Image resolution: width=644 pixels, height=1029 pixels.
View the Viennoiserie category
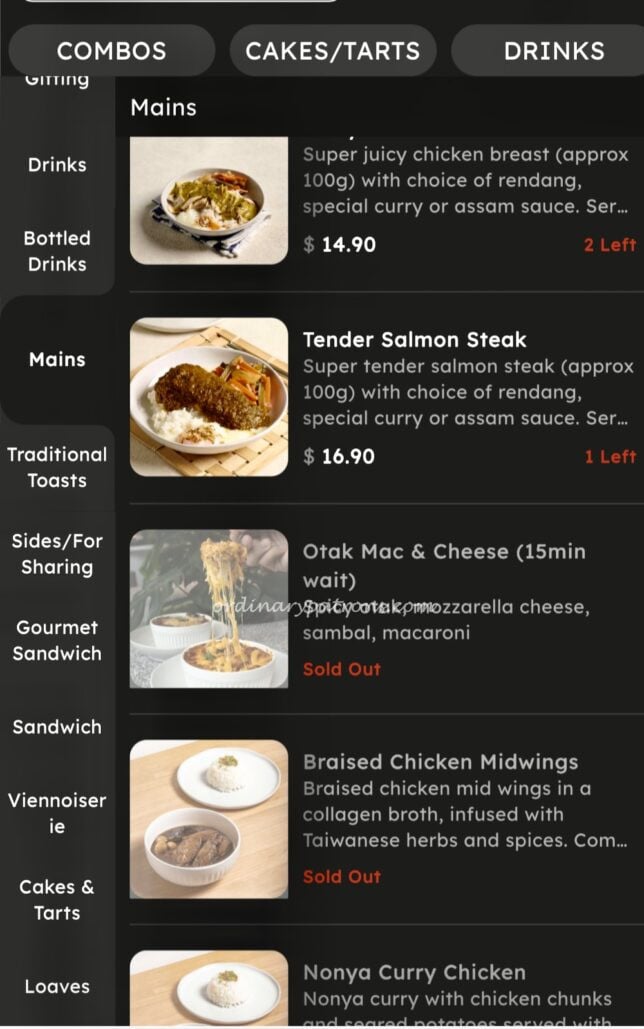coord(57,813)
